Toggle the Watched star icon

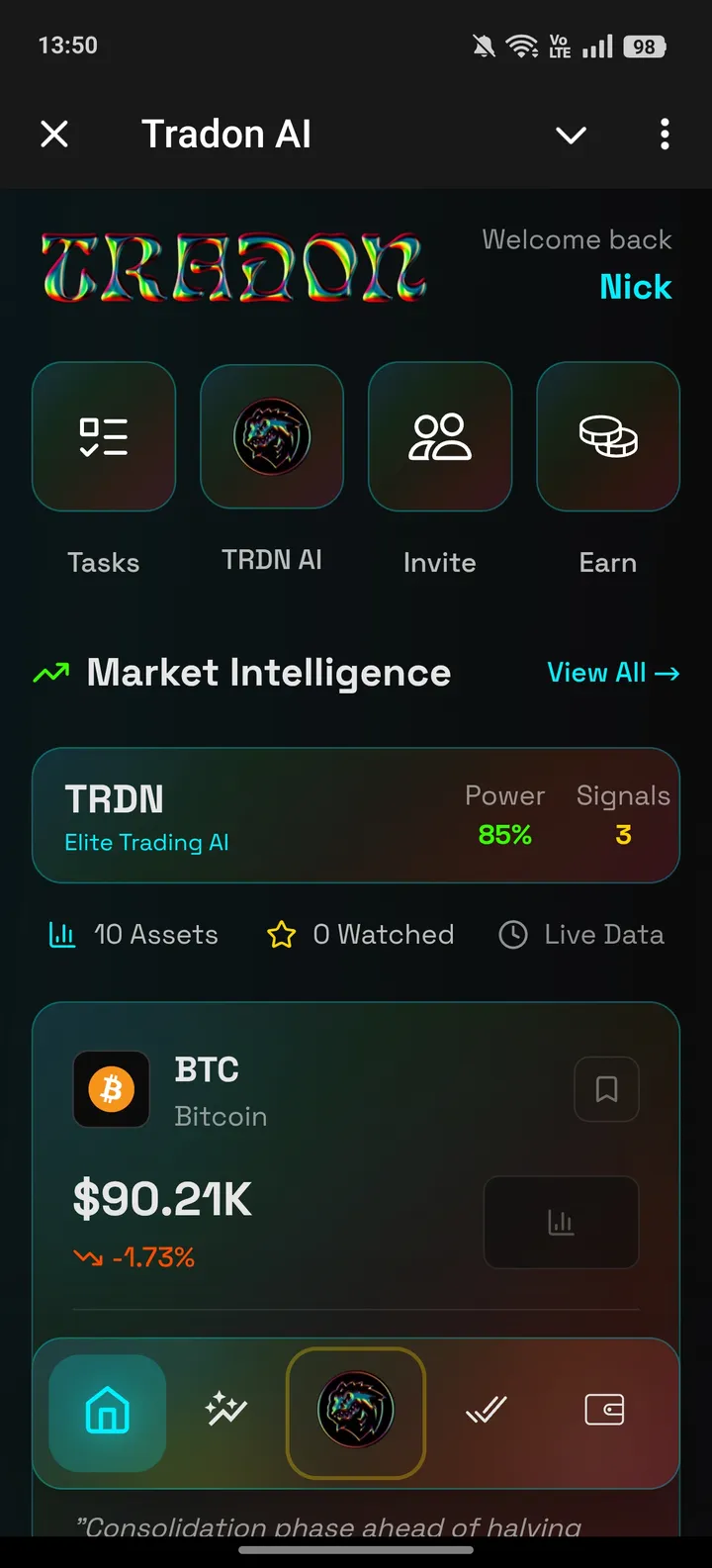point(282,934)
